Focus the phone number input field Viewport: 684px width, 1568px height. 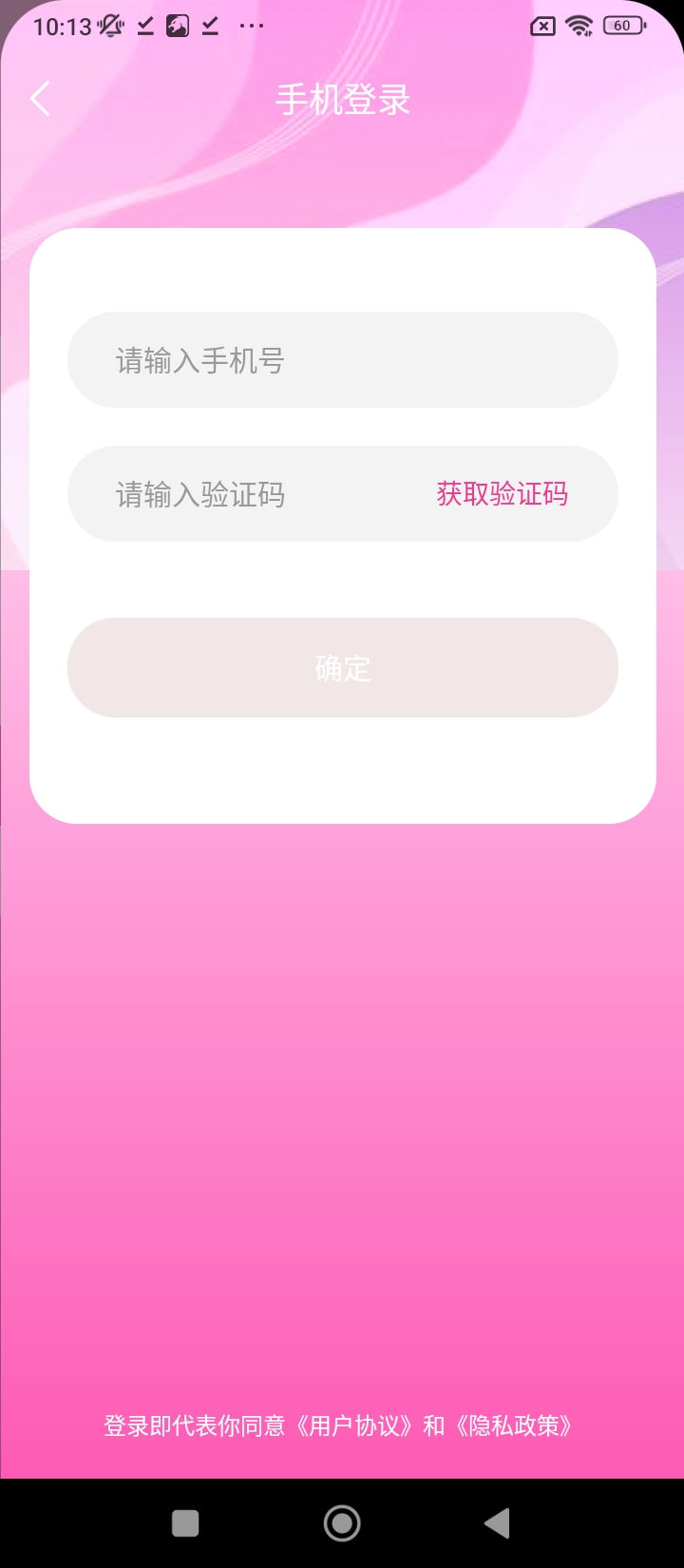(x=342, y=360)
